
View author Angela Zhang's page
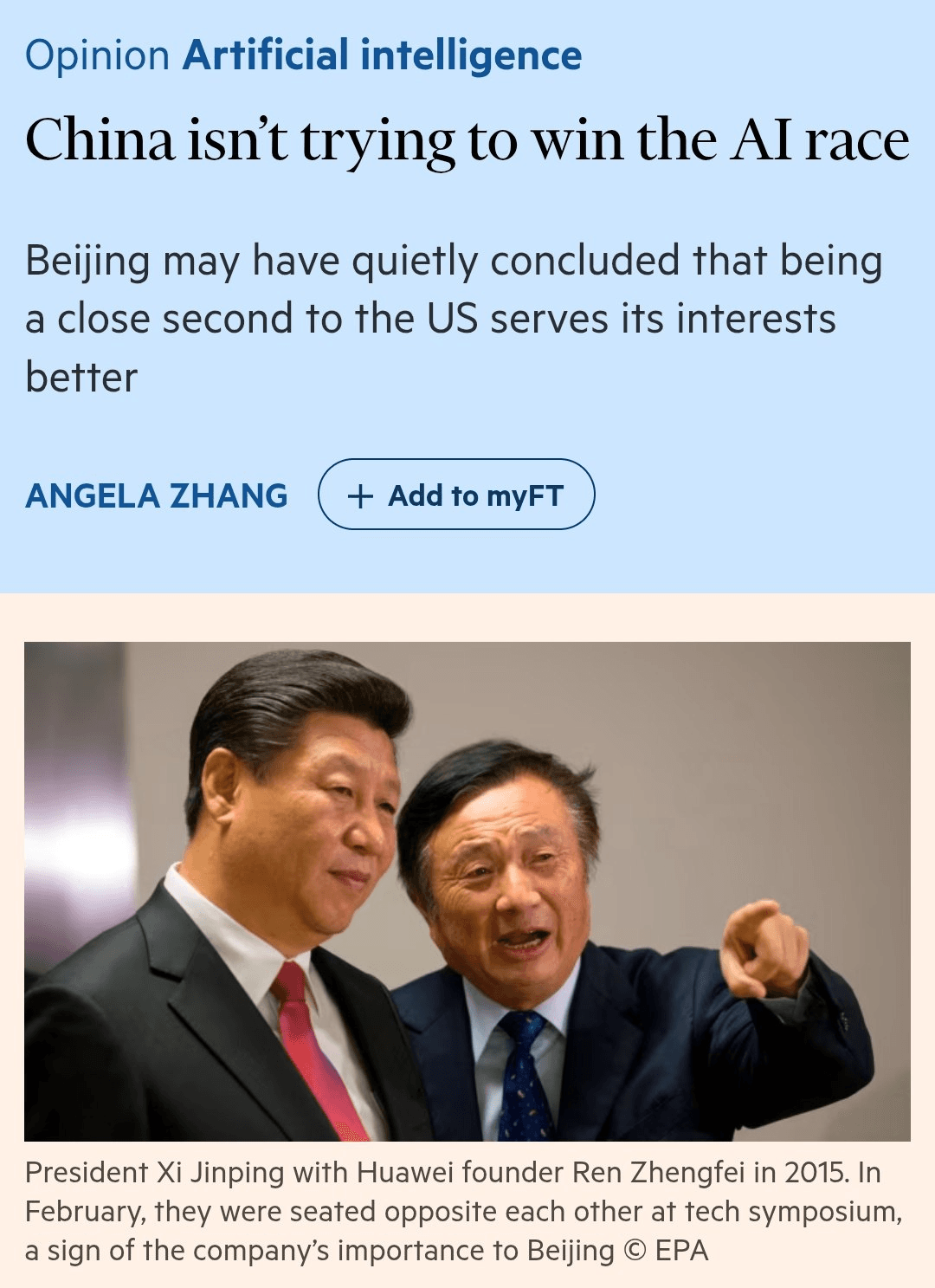coord(157,495)
